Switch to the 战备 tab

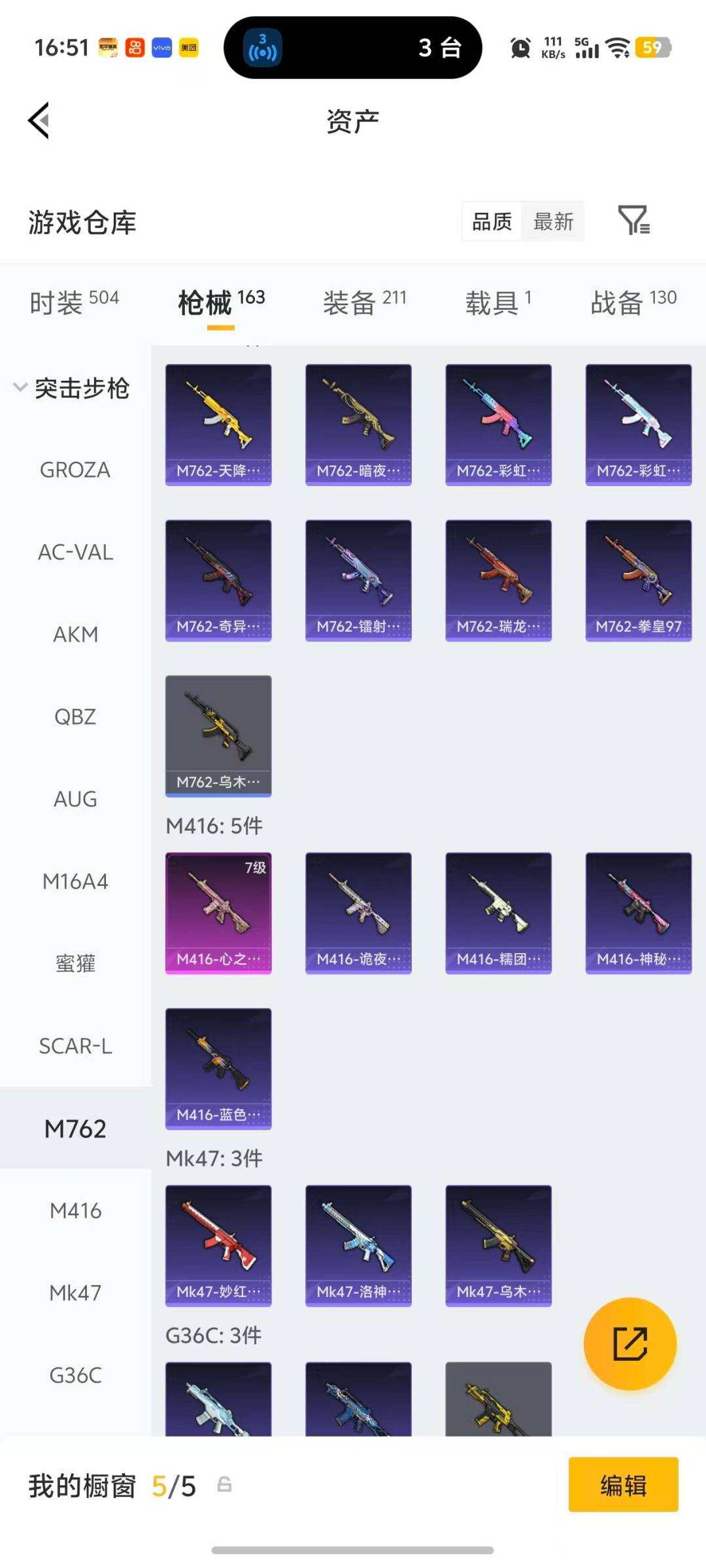point(633,302)
